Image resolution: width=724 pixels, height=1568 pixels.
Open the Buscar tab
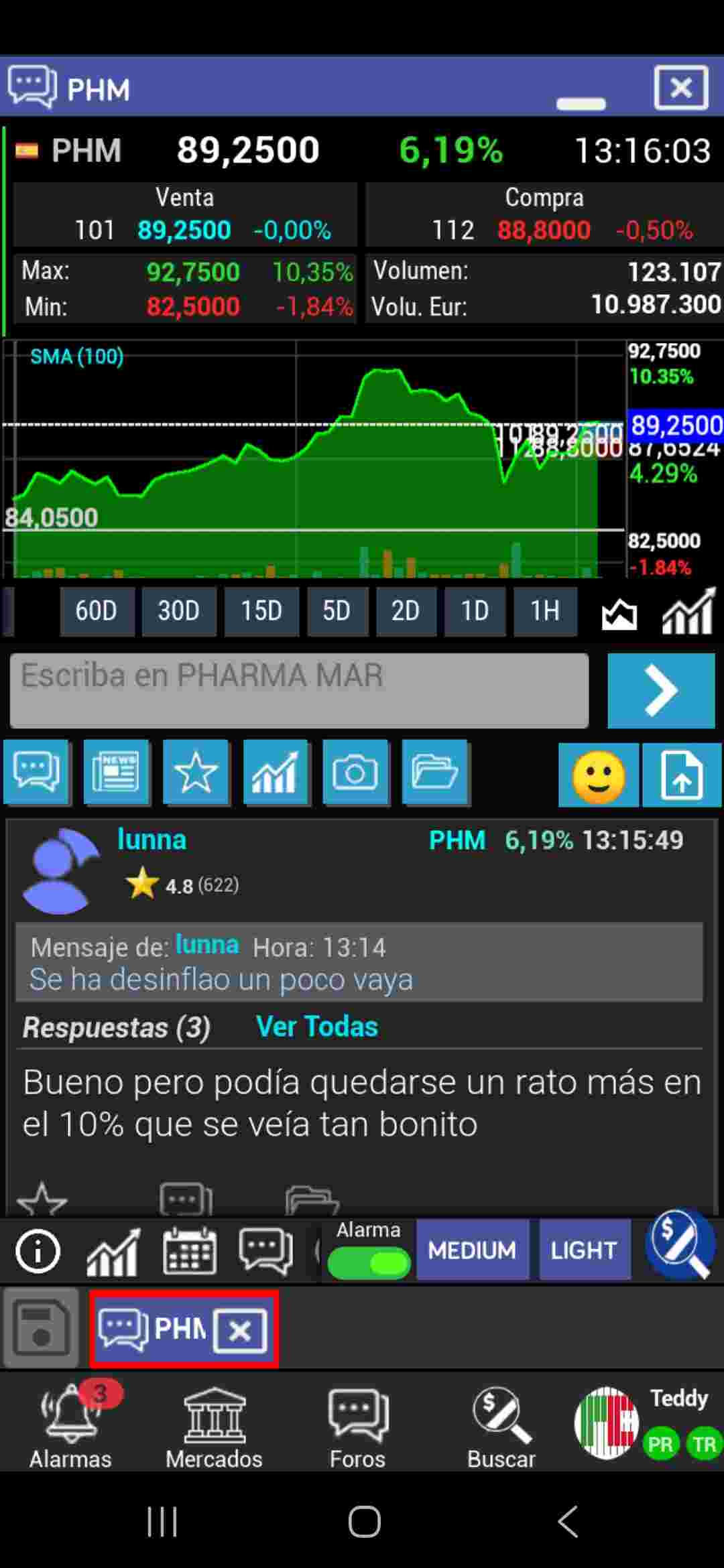pyautogui.click(x=501, y=1428)
